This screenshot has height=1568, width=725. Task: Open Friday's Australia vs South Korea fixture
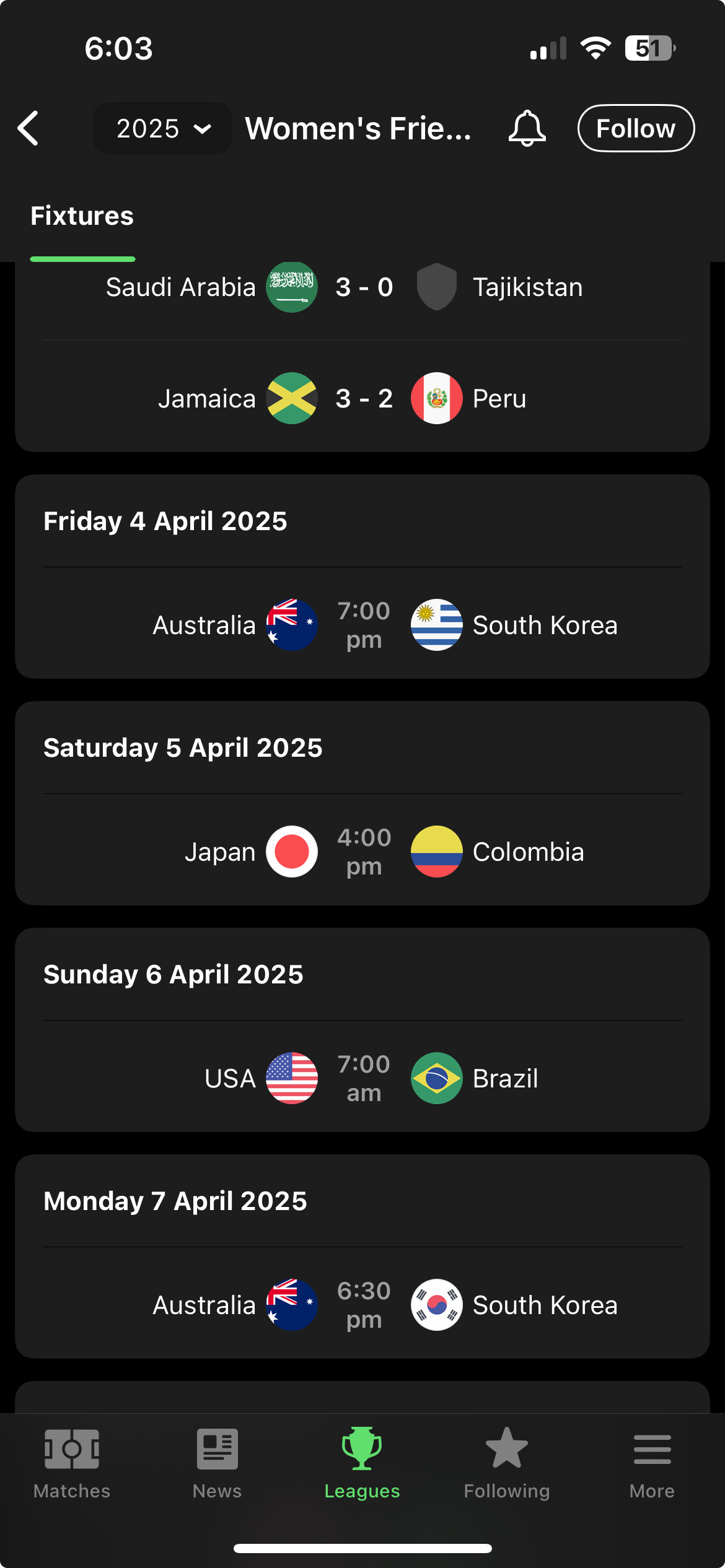tap(362, 625)
